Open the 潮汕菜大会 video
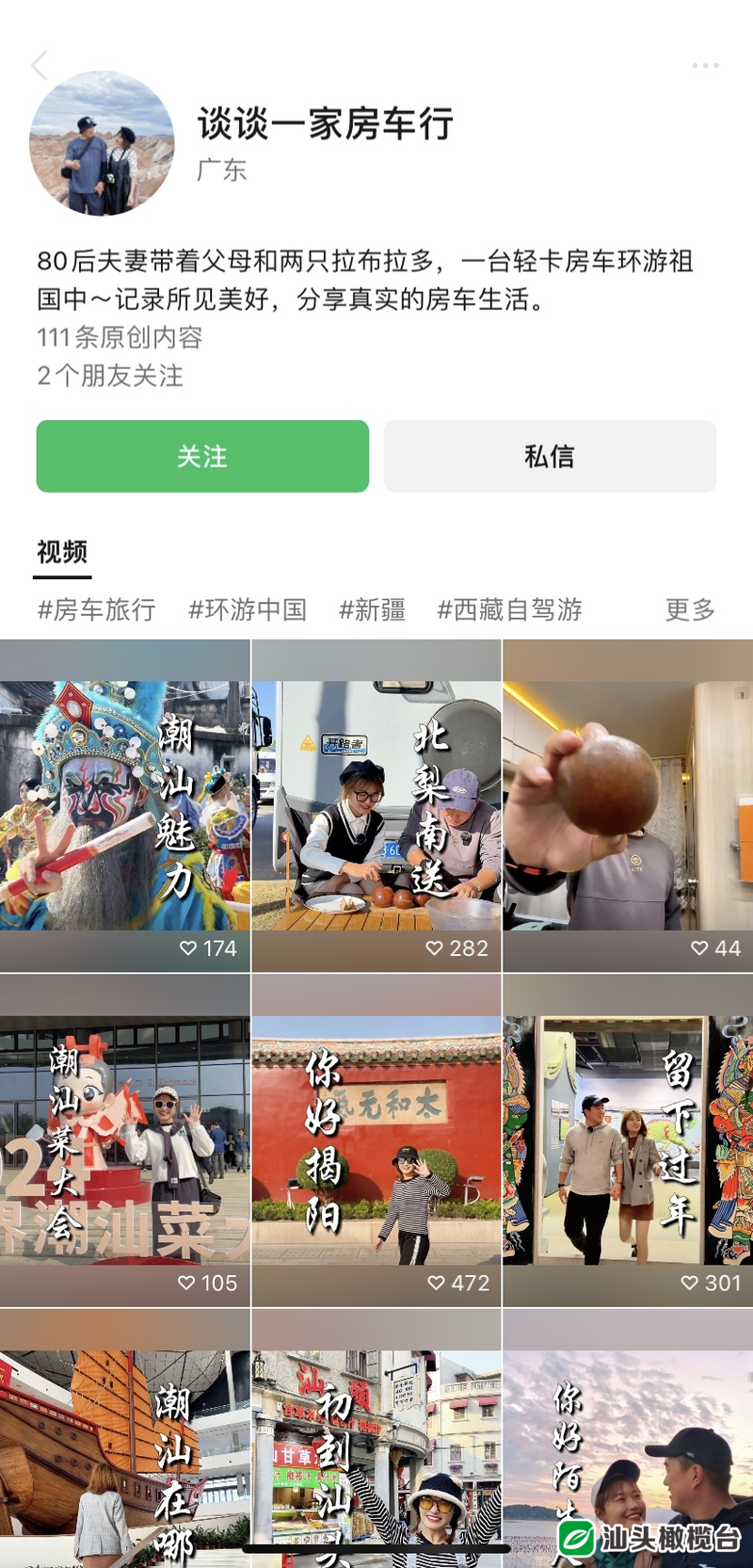 [124, 1140]
